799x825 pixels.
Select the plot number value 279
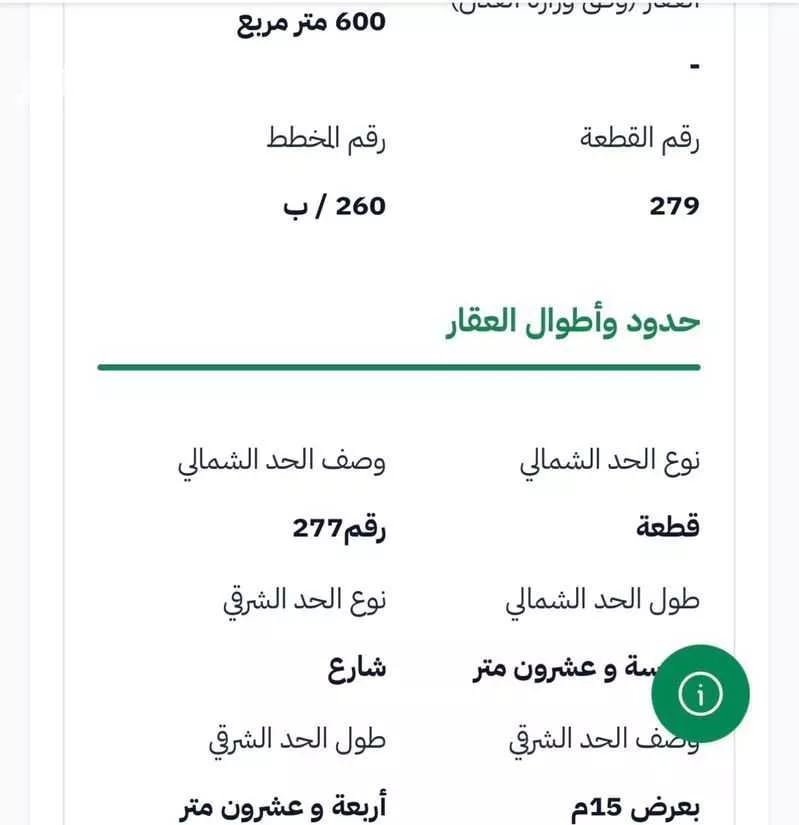coord(674,204)
